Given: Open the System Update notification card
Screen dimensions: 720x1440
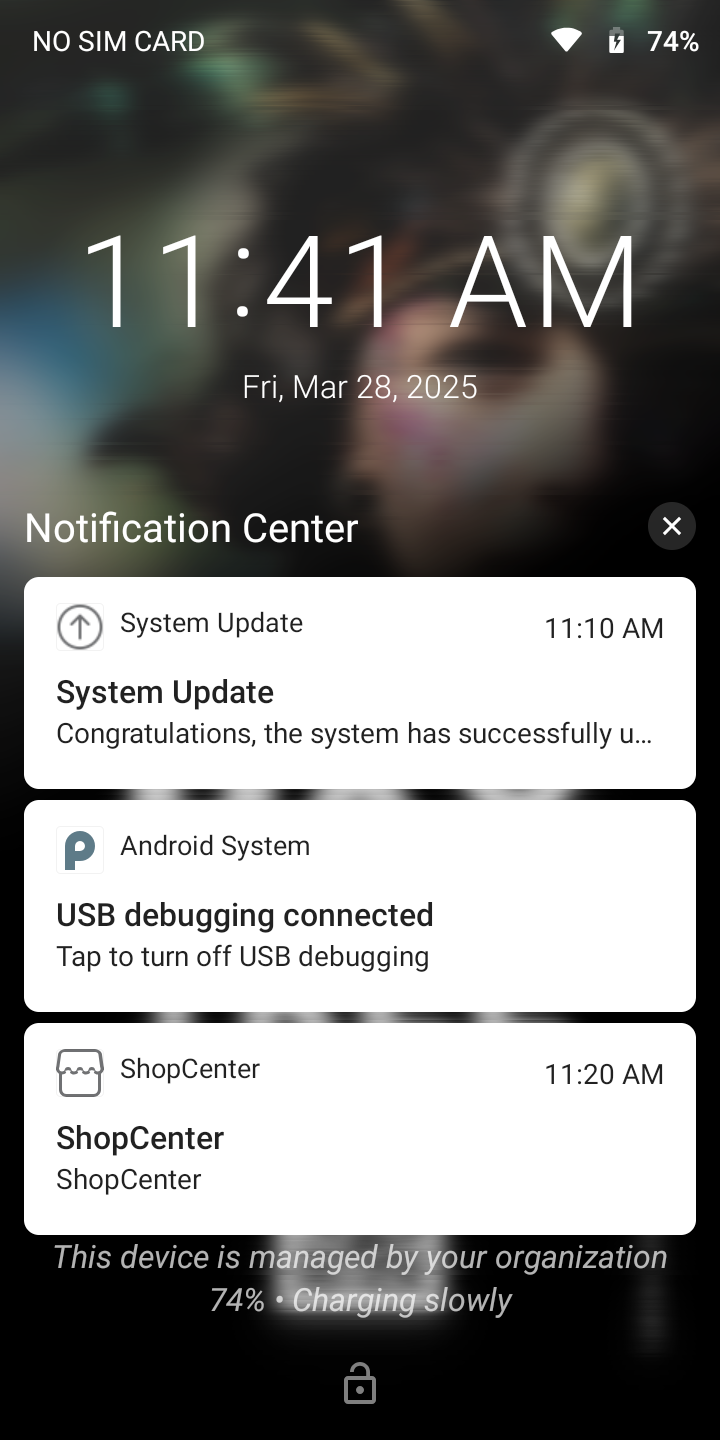Looking at the screenshot, I should (x=360, y=683).
